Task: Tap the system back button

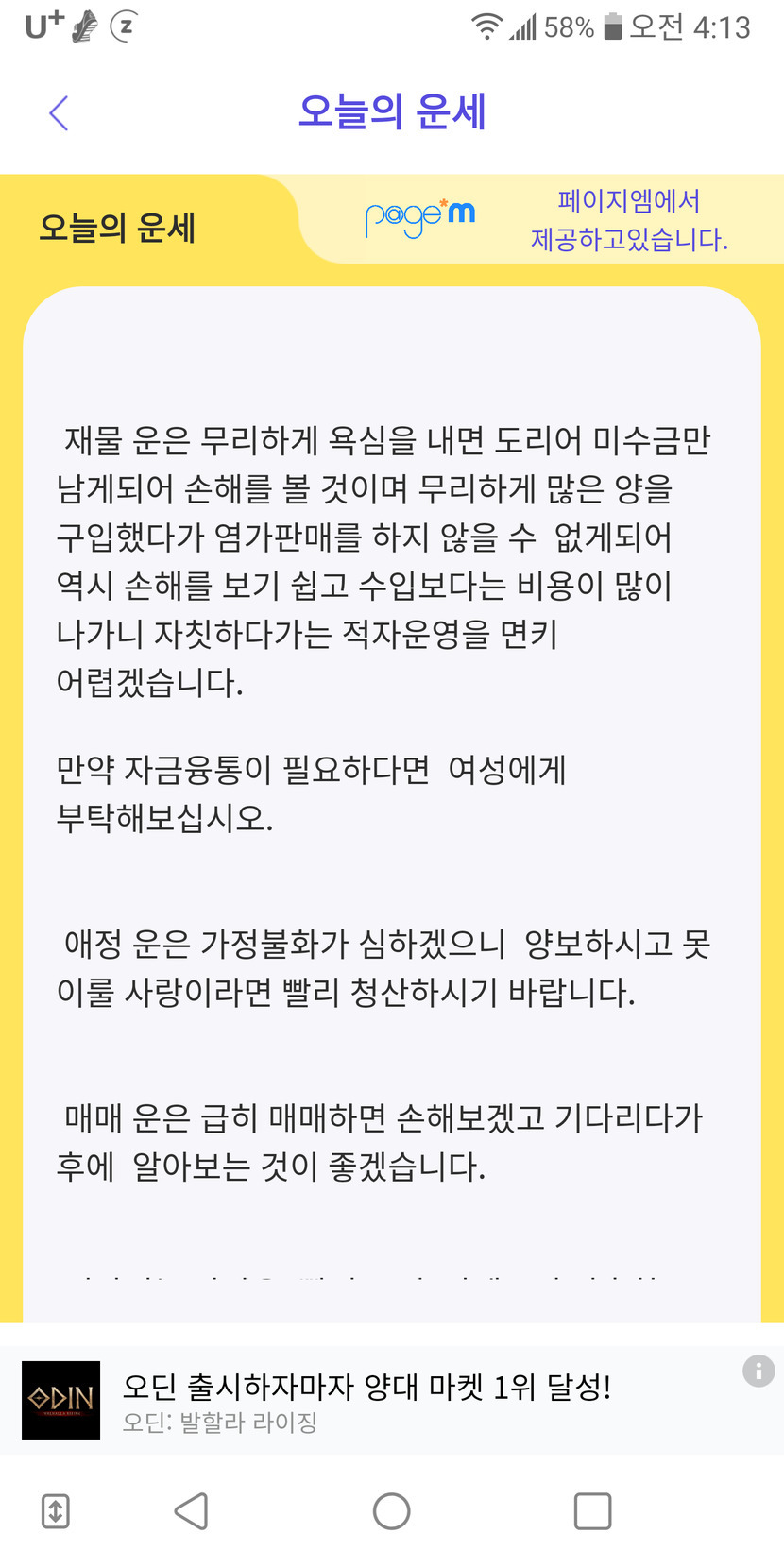Action: coord(192,1511)
